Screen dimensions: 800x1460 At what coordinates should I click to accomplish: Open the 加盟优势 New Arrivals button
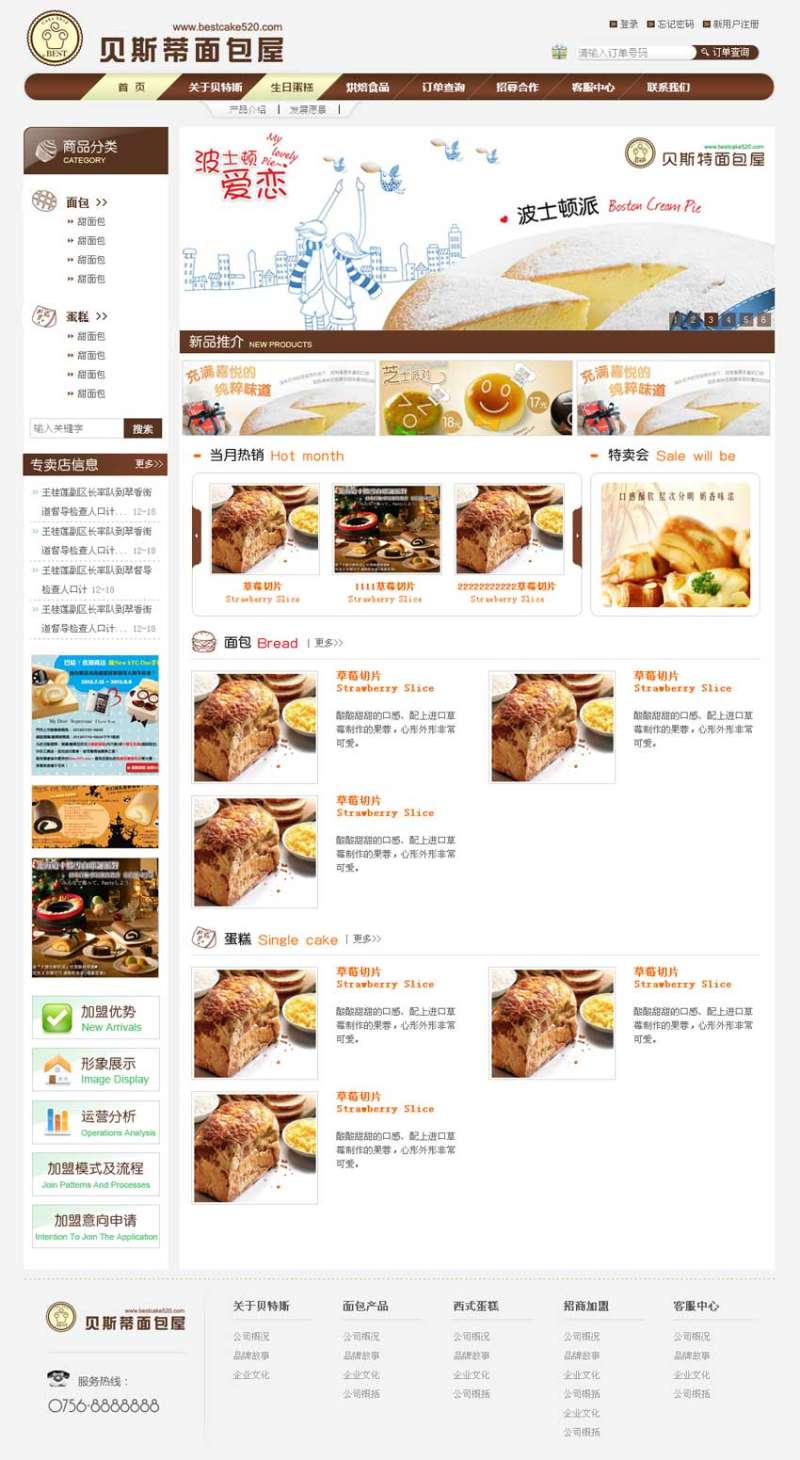pyautogui.click(x=95, y=1017)
